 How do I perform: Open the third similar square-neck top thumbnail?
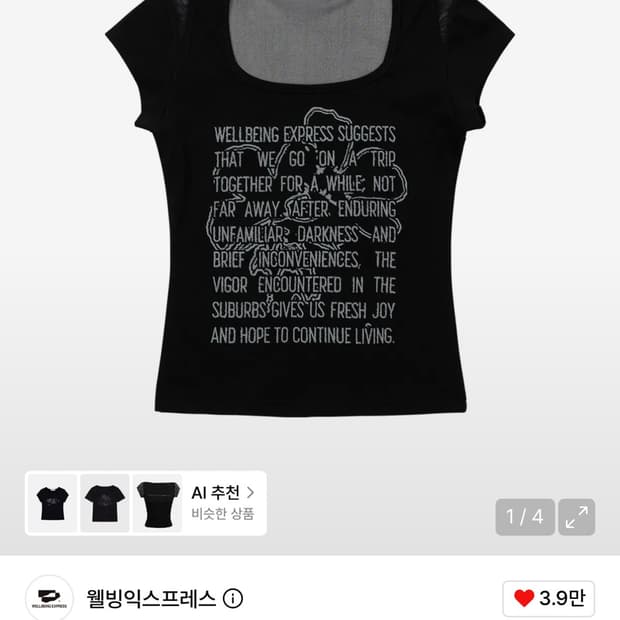158,503
